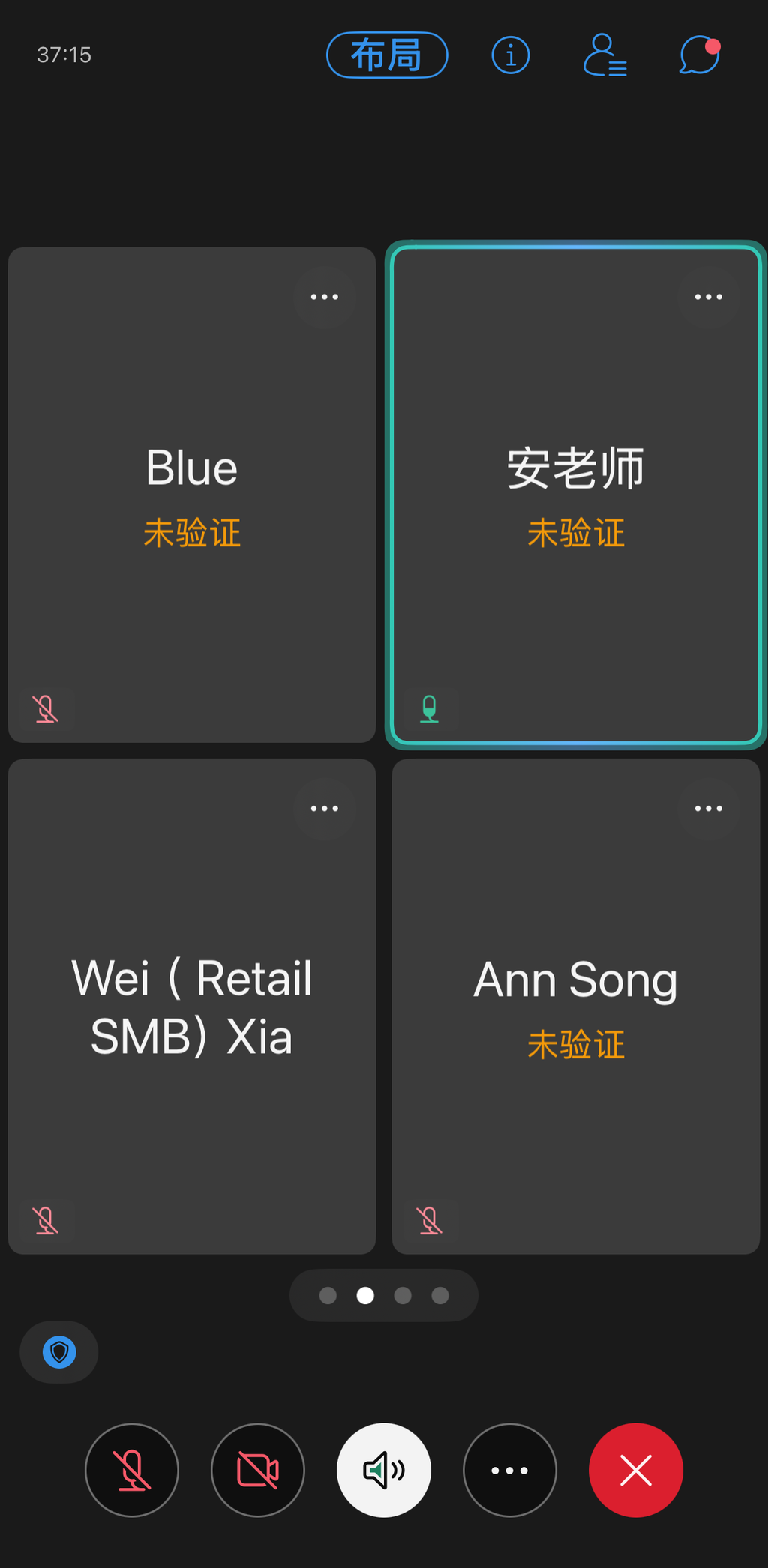
Task: Open the more options menu in call controls
Action: tap(510, 1470)
